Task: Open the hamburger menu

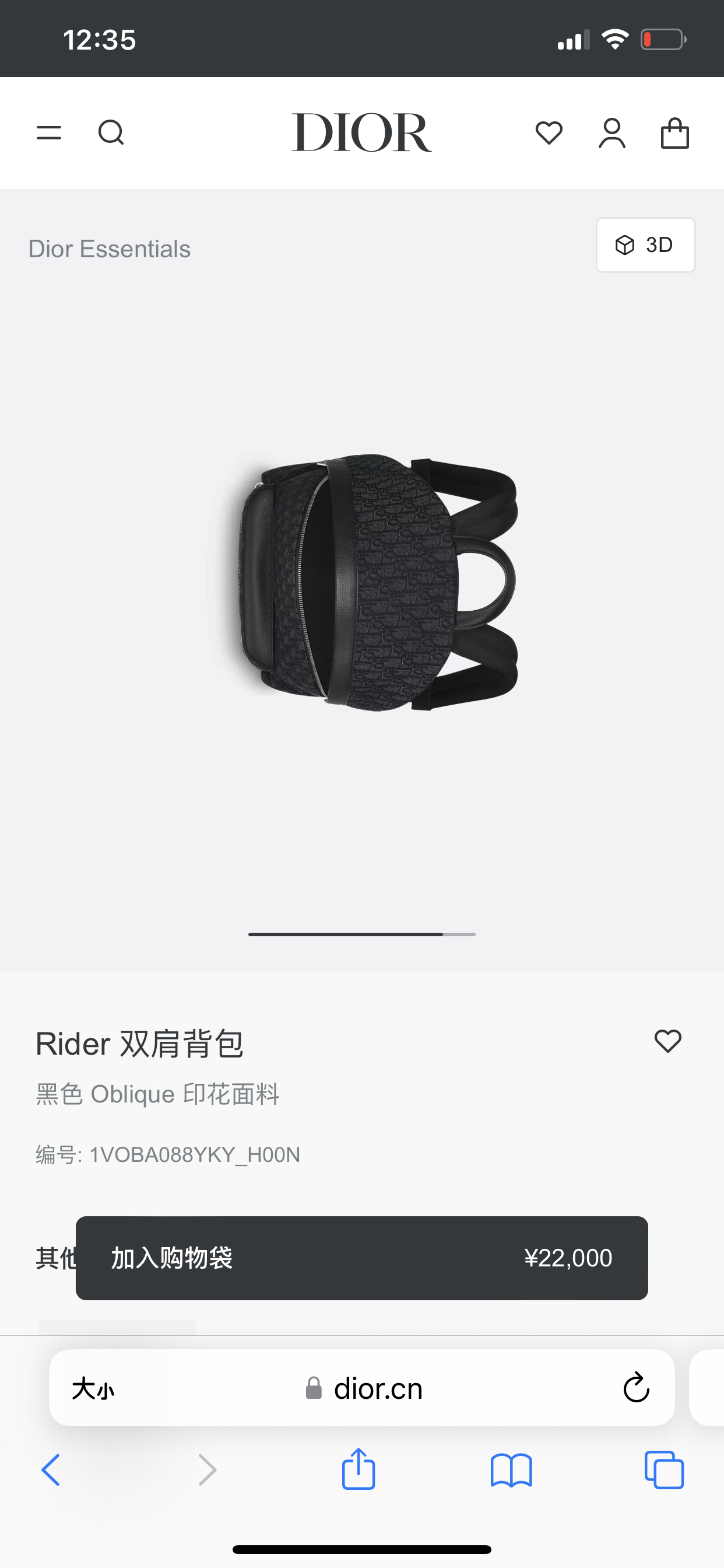Action: coord(48,132)
